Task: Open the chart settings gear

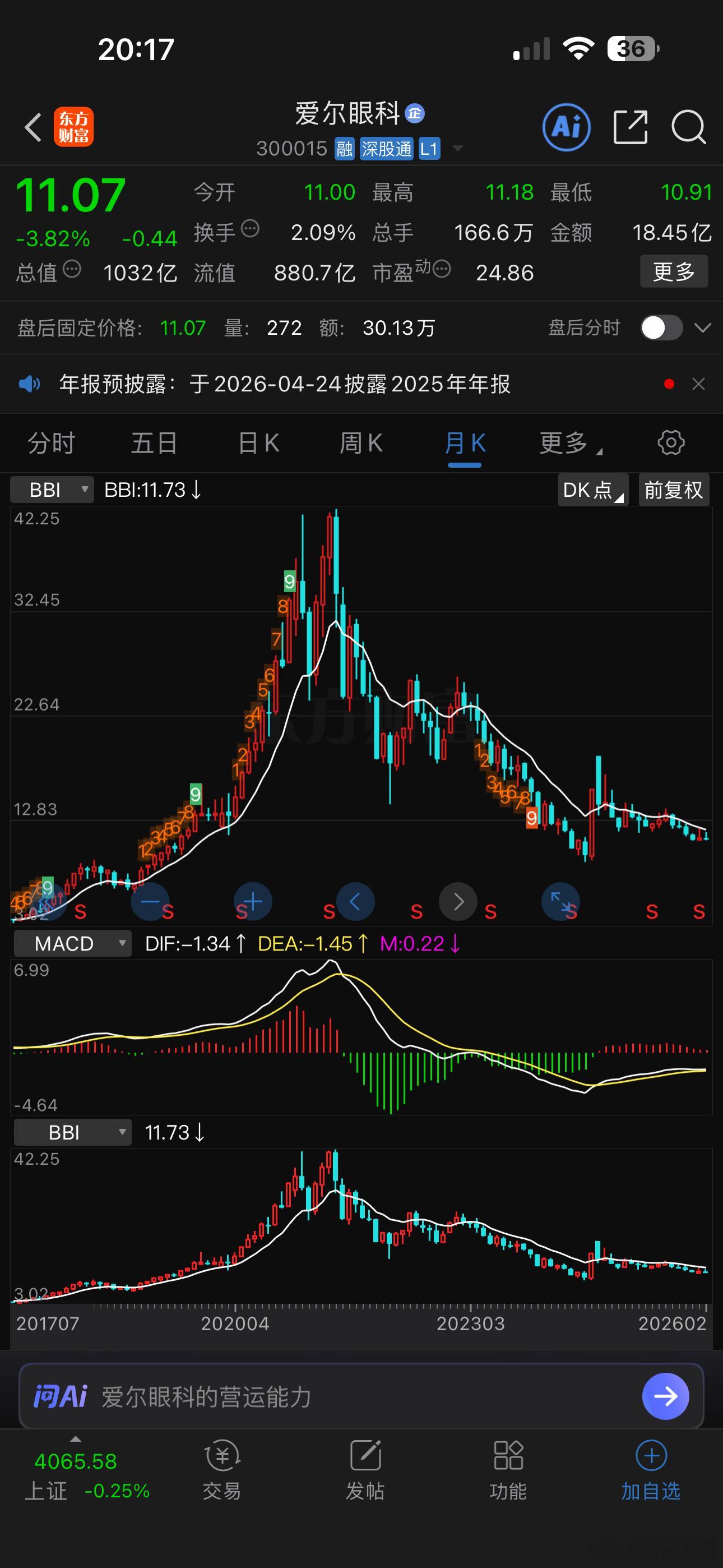Action: (670, 442)
